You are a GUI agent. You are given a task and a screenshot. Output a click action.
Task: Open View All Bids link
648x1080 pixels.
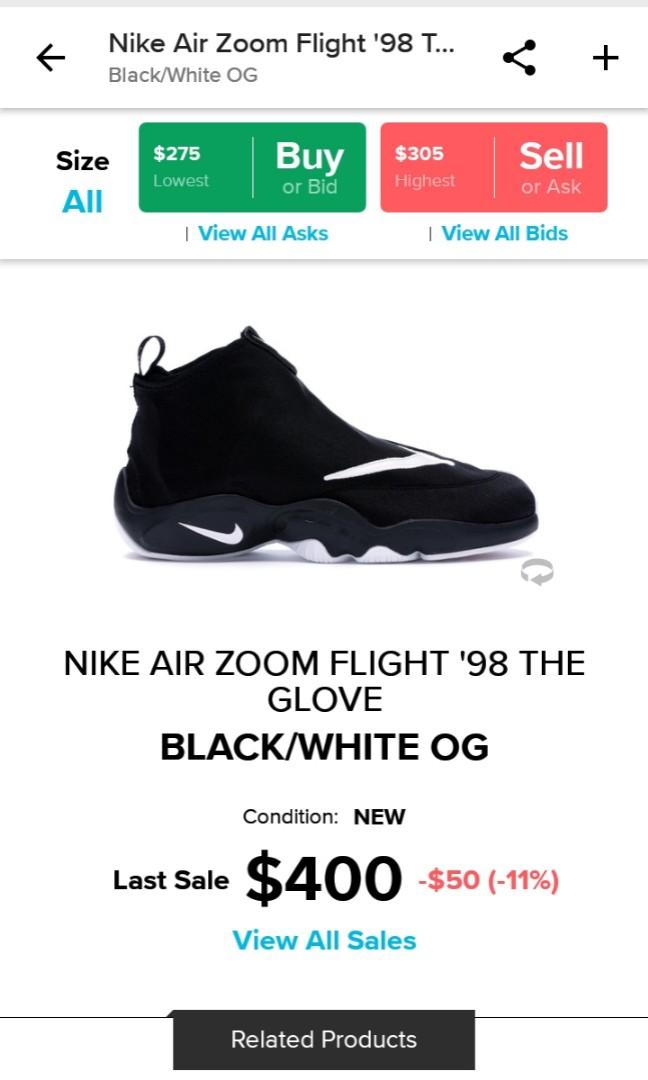[x=504, y=233]
